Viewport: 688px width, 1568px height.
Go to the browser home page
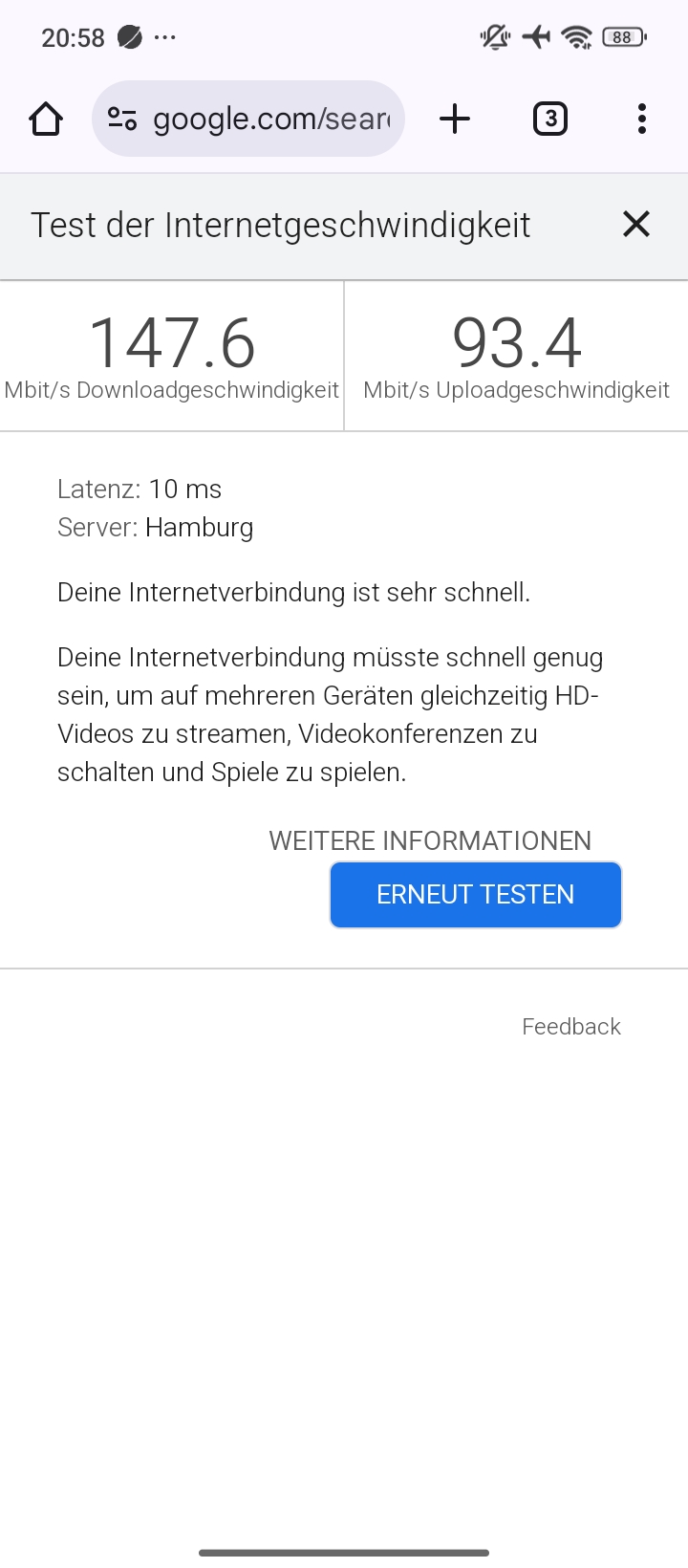(46, 119)
